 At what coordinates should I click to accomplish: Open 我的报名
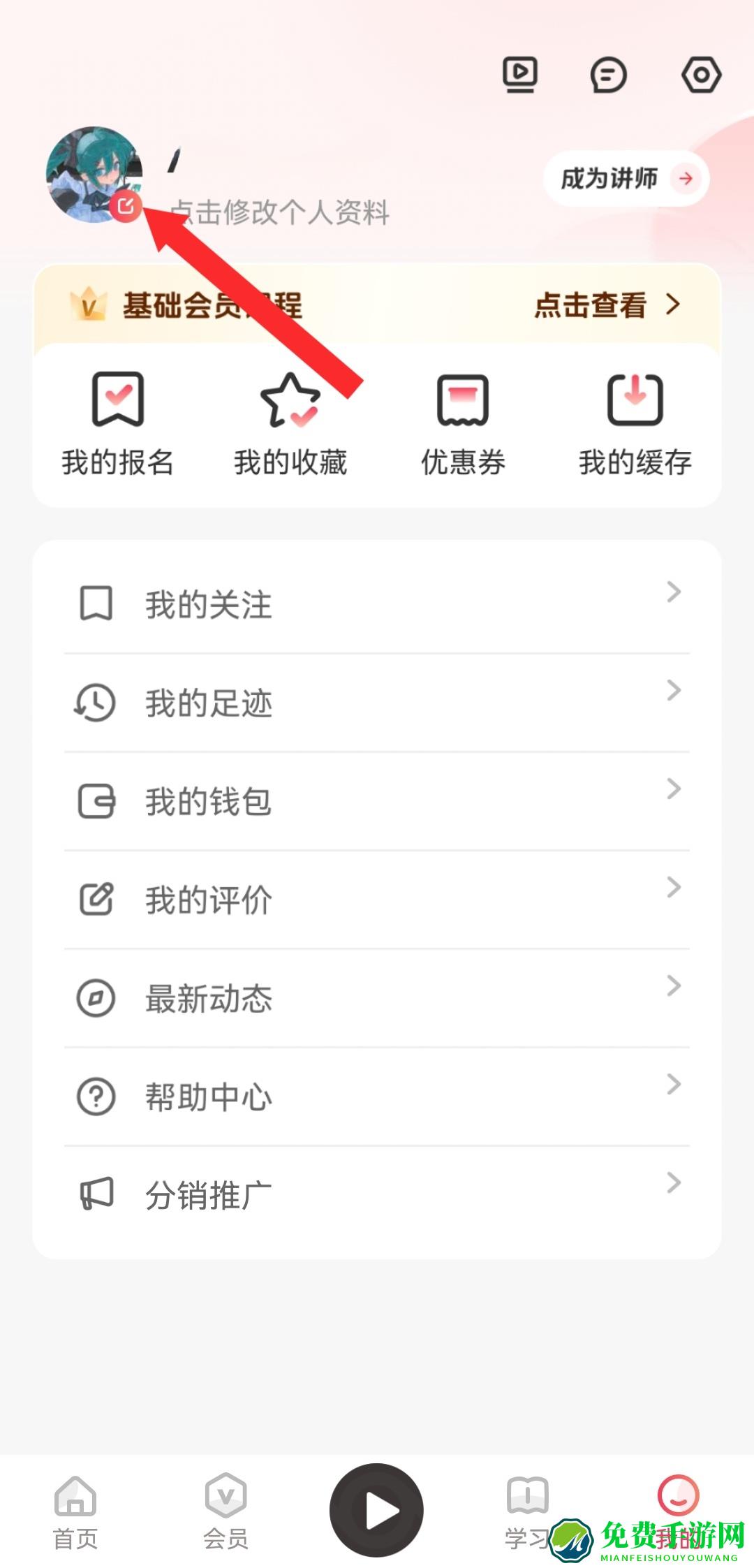coord(117,423)
